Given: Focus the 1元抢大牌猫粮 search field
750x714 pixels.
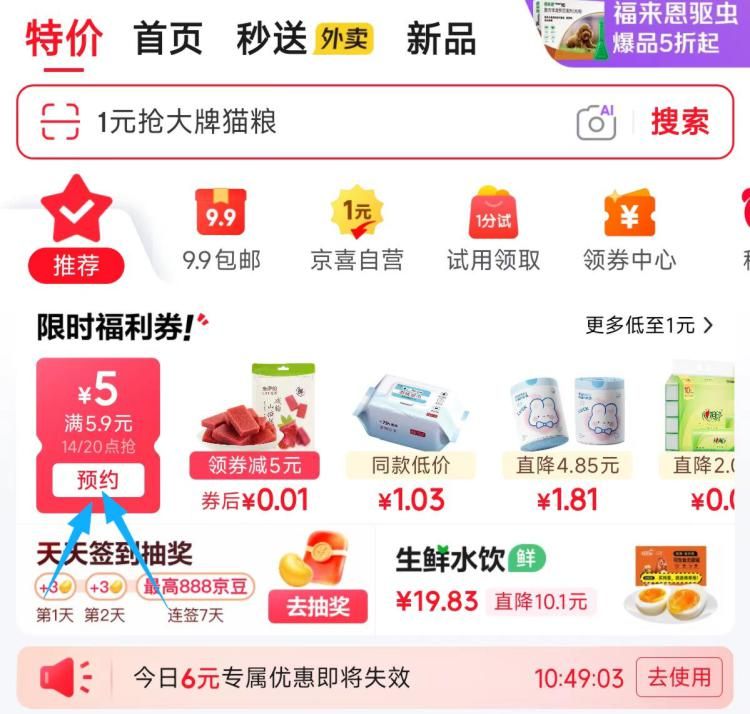Looking at the screenshot, I should pyautogui.click(x=320, y=123).
